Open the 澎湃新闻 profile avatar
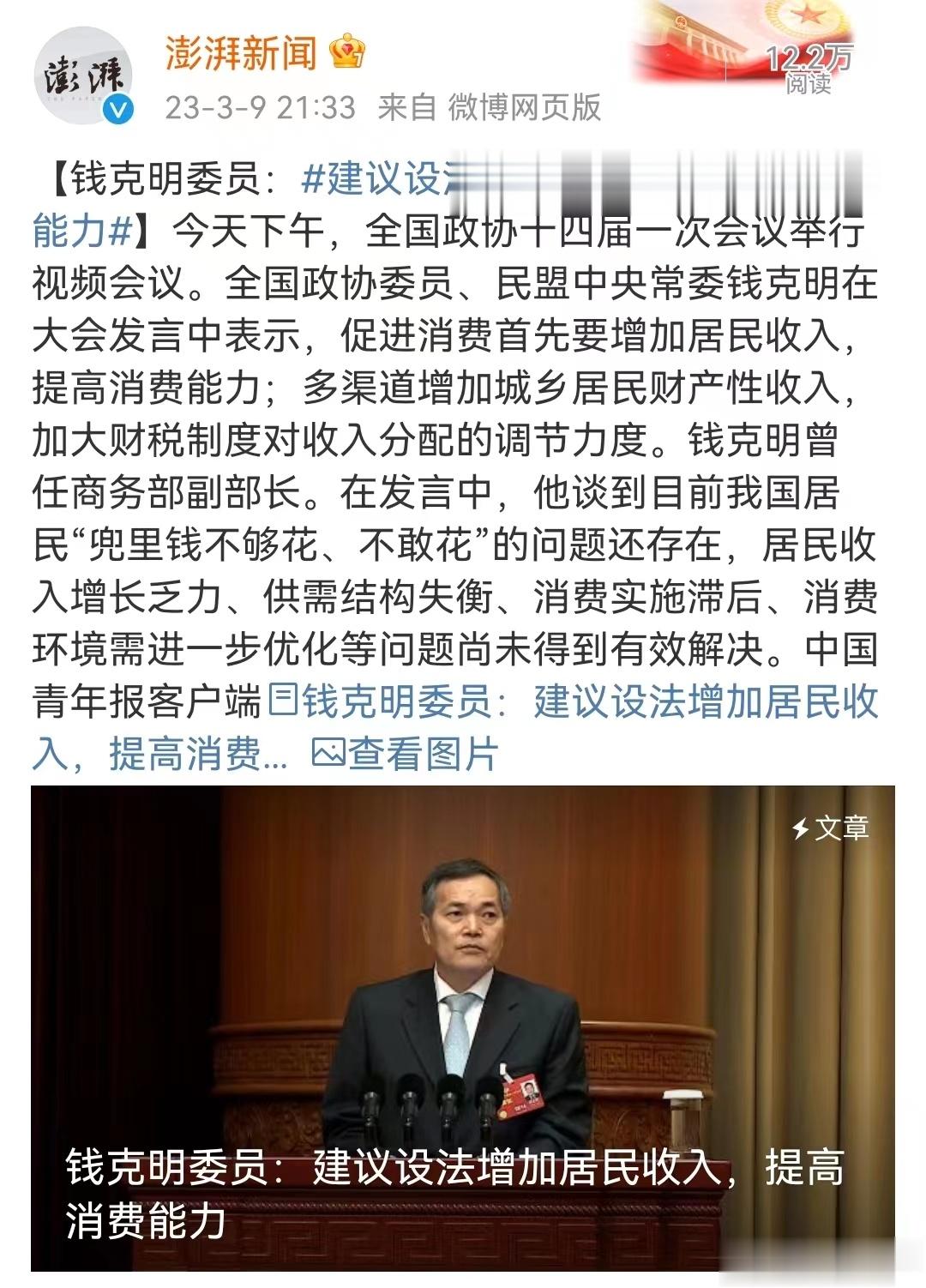 [x=83, y=75]
